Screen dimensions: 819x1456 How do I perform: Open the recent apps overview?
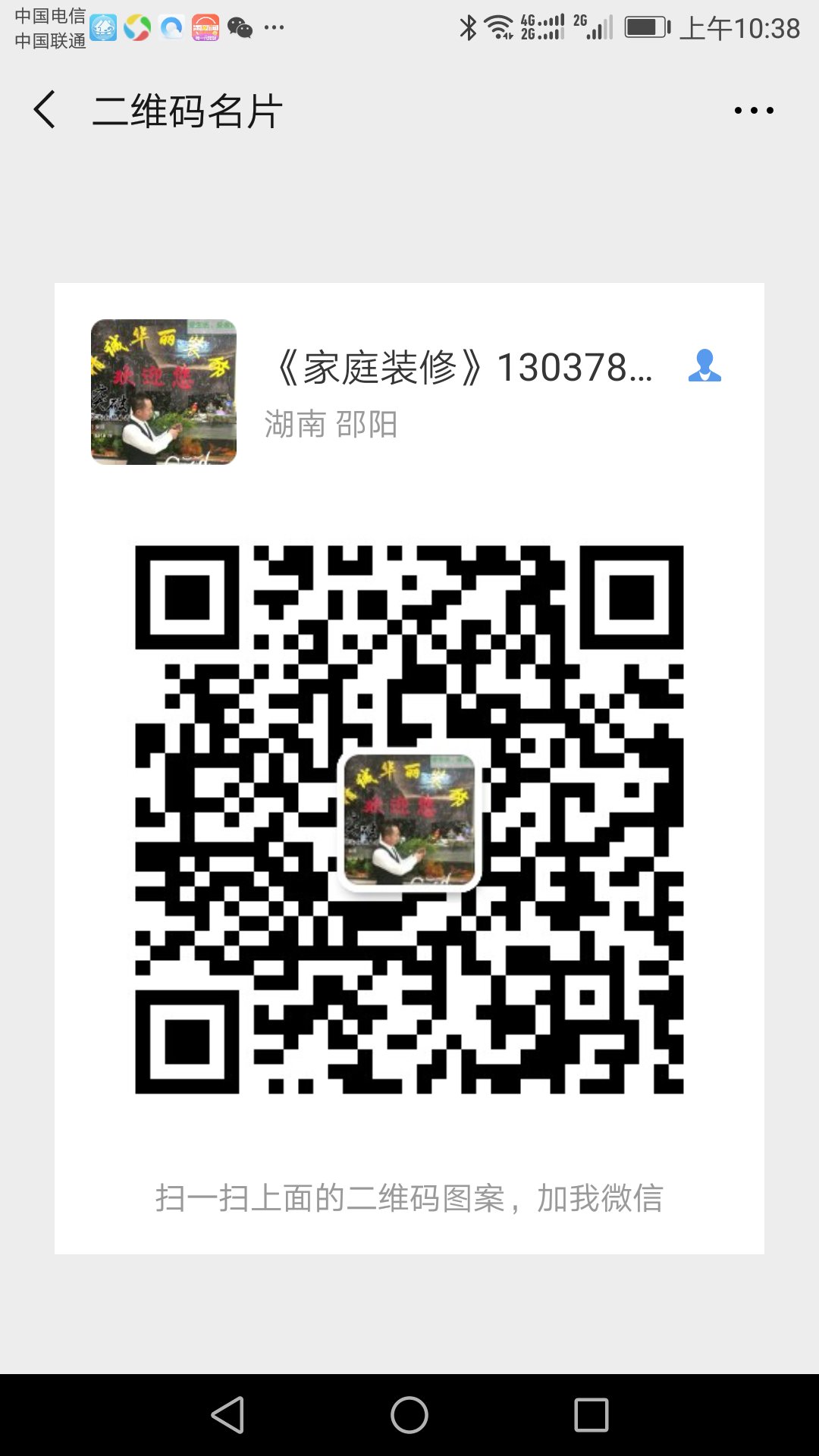[591, 1415]
